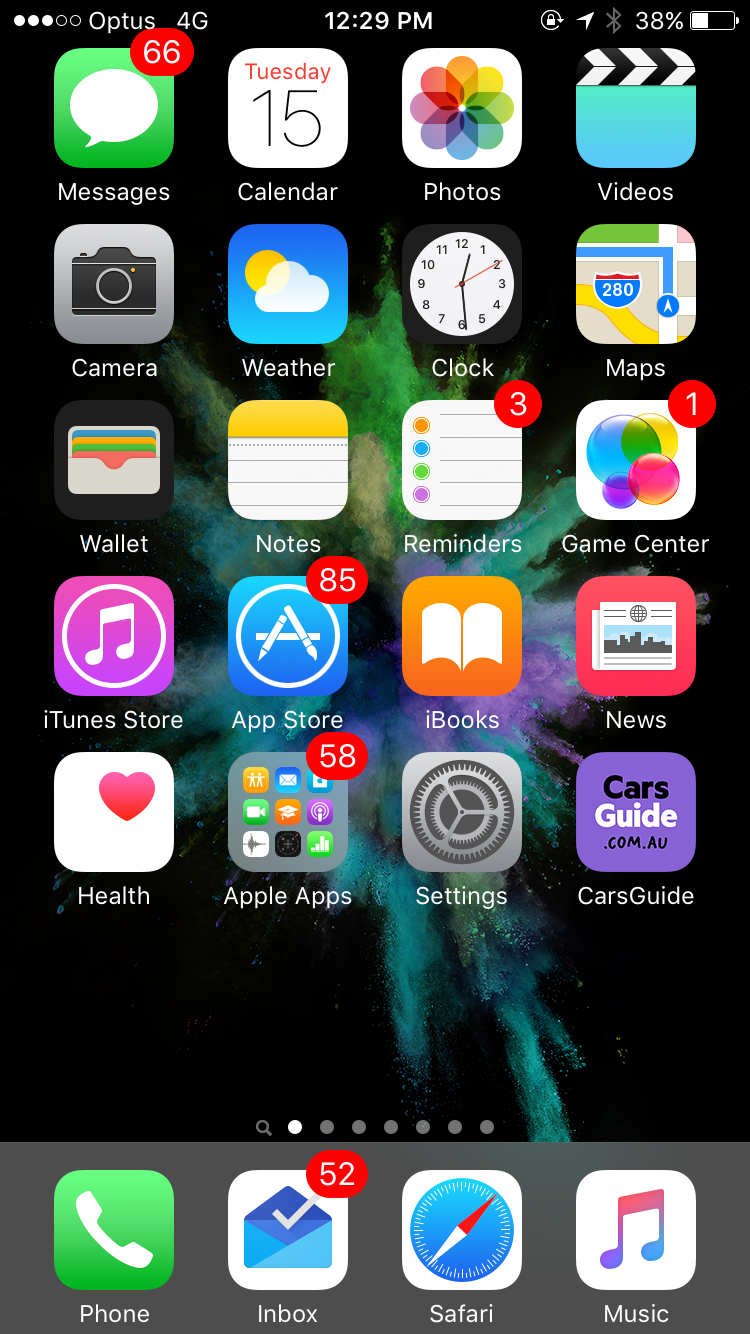
Task: Launch the Camera
Action: click(114, 284)
